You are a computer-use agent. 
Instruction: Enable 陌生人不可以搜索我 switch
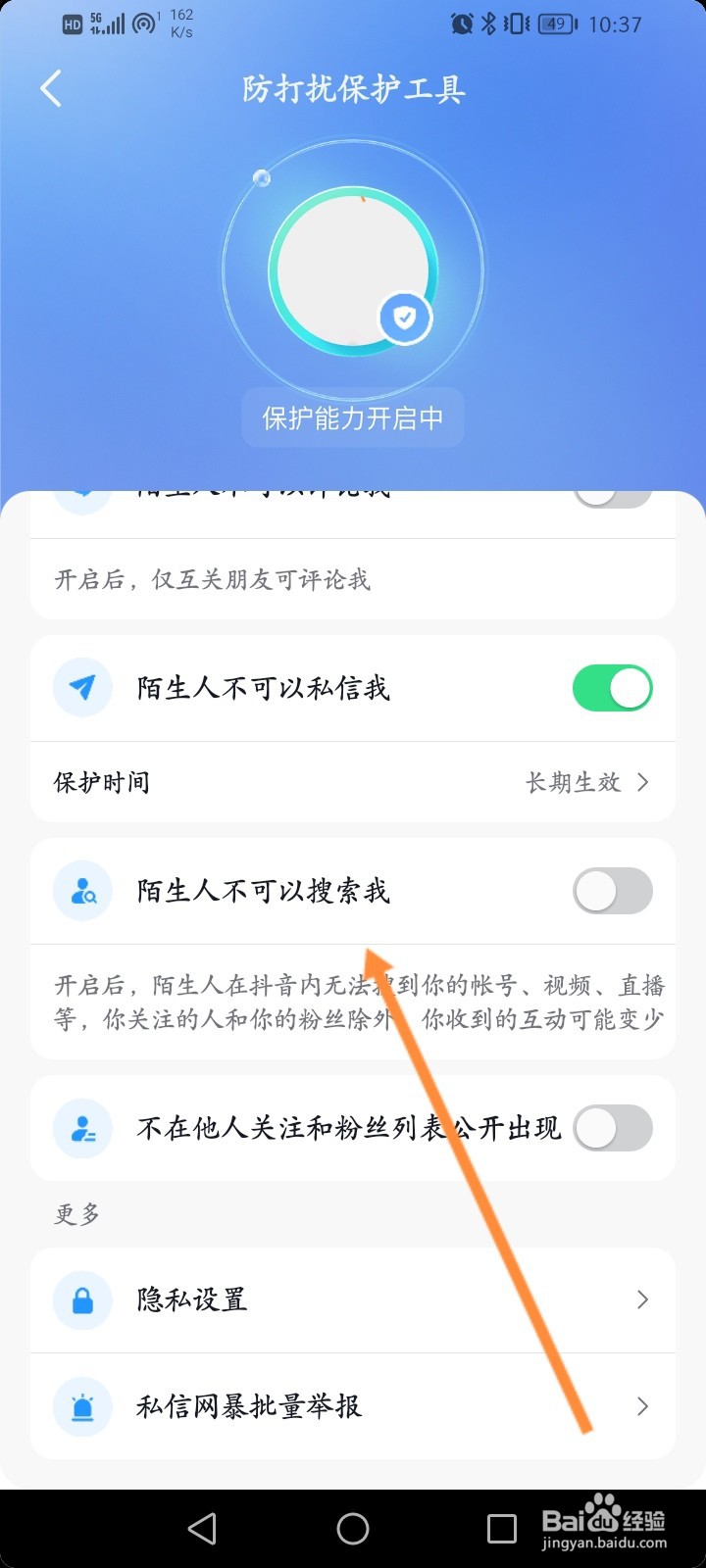(x=612, y=890)
